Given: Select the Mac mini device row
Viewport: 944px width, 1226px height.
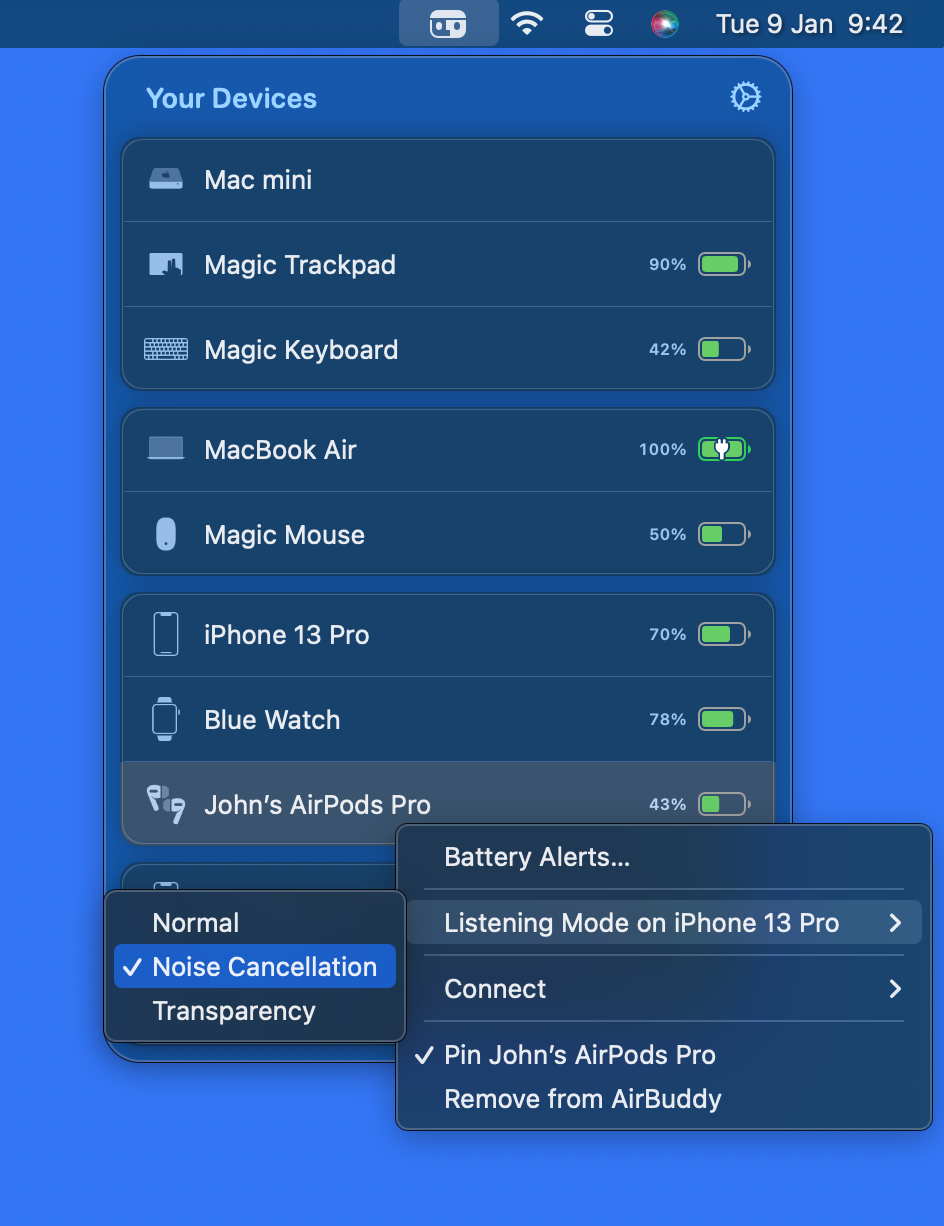Looking at the screenshot, I should 447,180.
